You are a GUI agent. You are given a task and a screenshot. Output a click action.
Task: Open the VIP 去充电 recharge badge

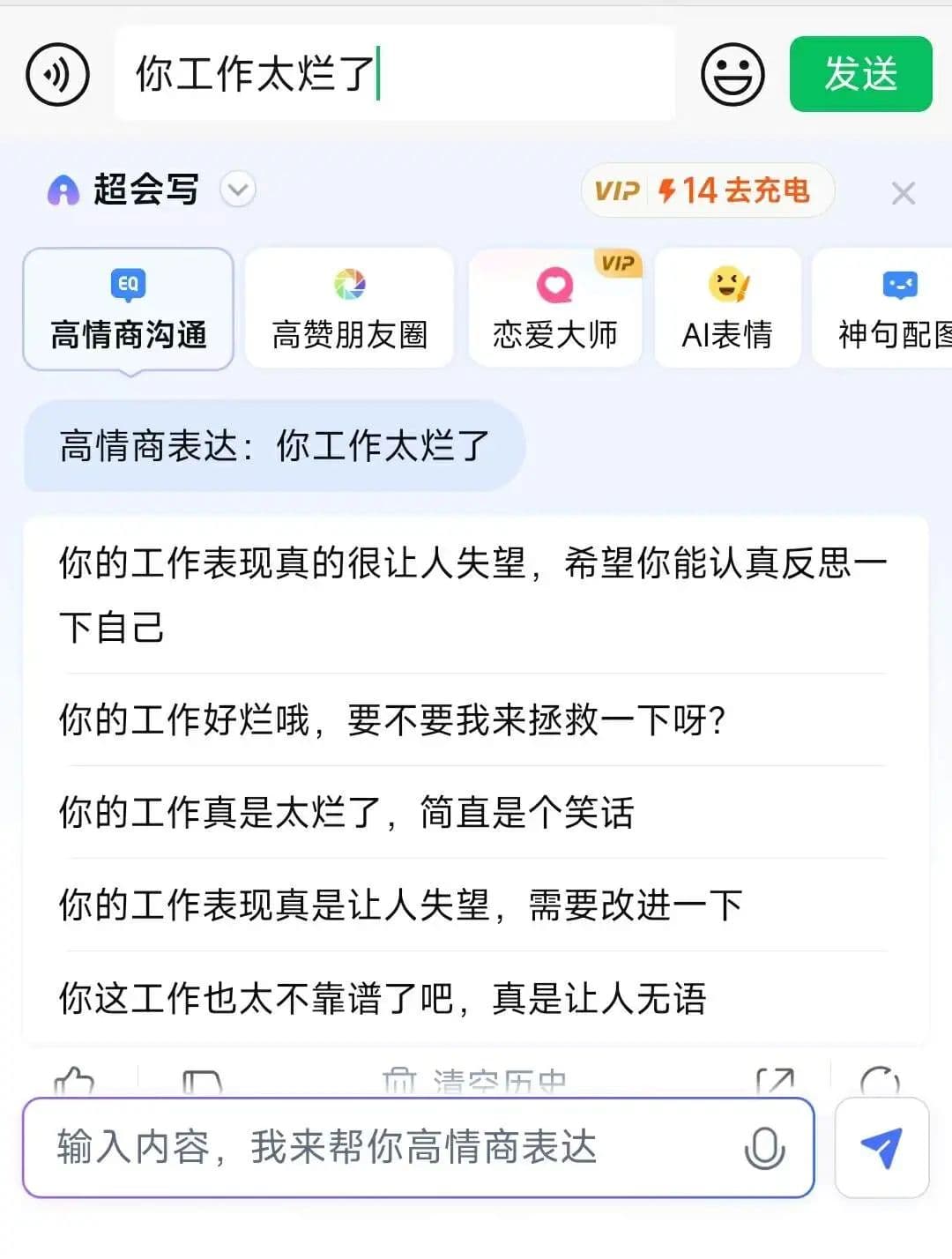pyautogui.click(x=708, y=190)
